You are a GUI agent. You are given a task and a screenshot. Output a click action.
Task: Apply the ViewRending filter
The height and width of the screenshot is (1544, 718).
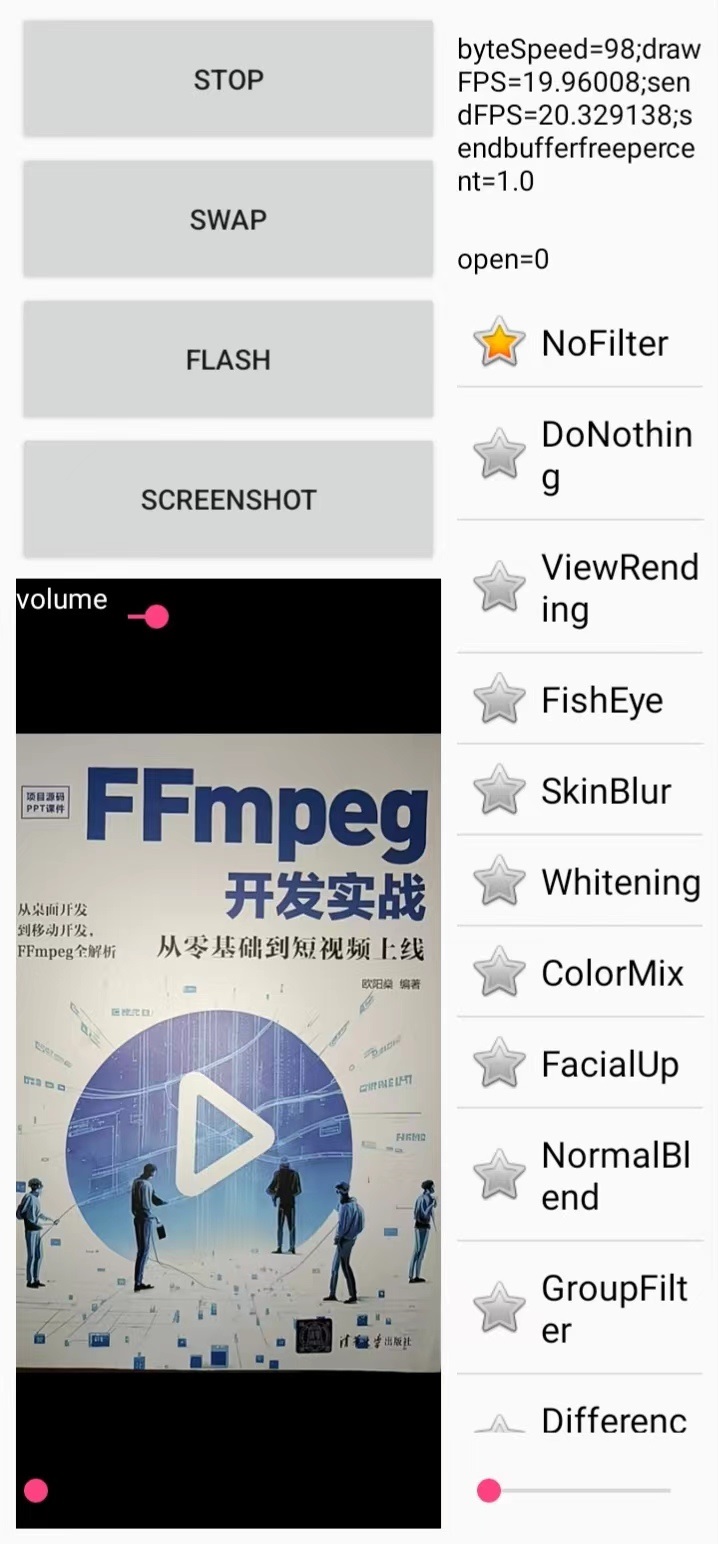(579, 587)
